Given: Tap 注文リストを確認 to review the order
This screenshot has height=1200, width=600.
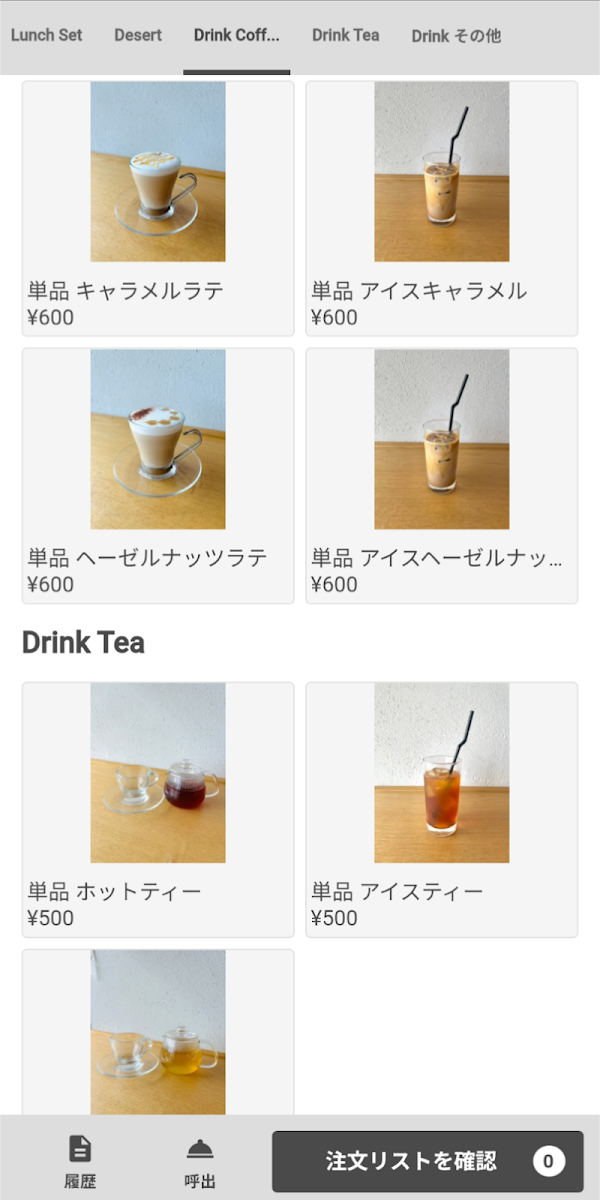Looking at the screenshot, I should 427,1161.
